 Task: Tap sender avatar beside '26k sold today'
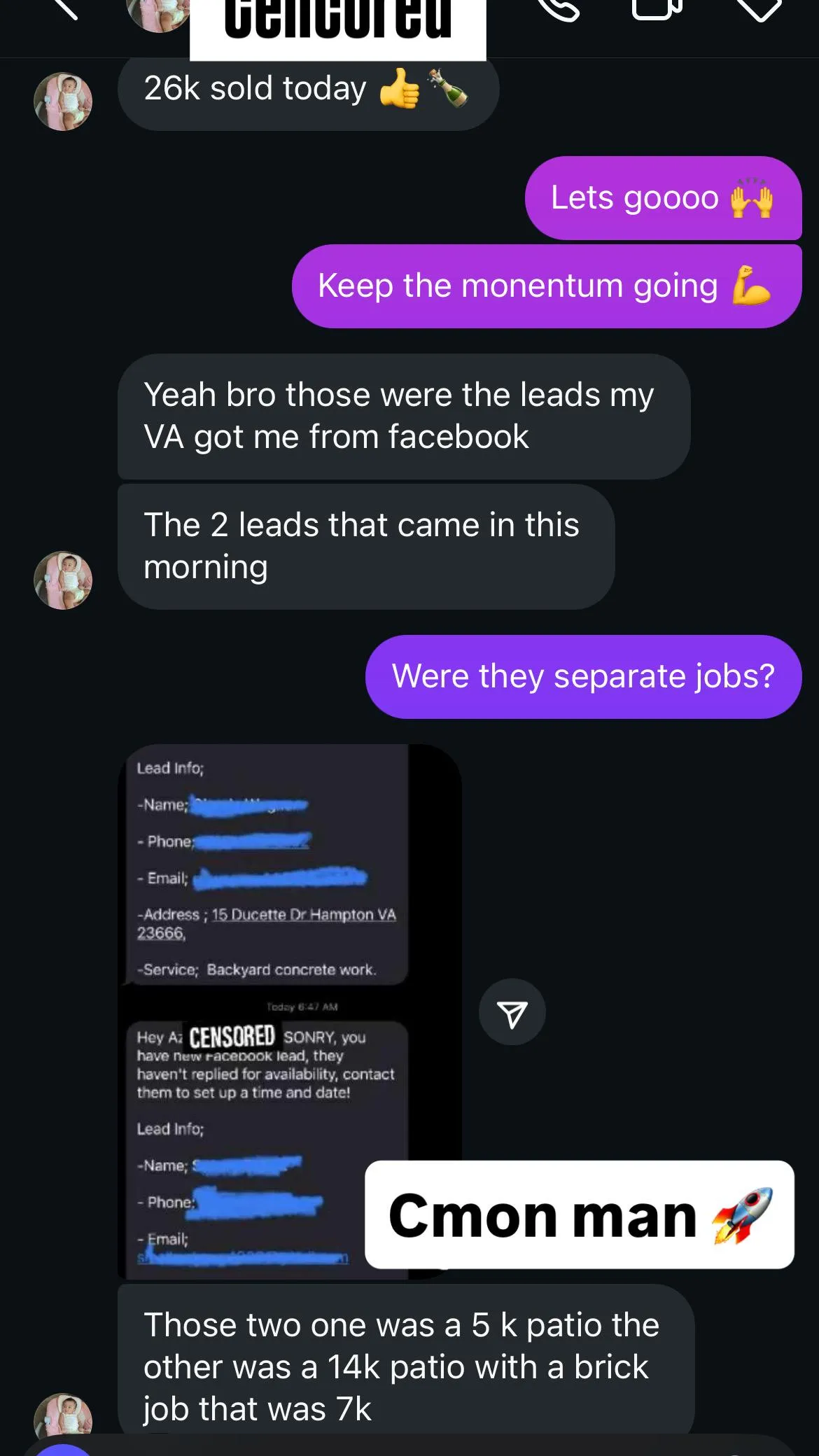63,101
